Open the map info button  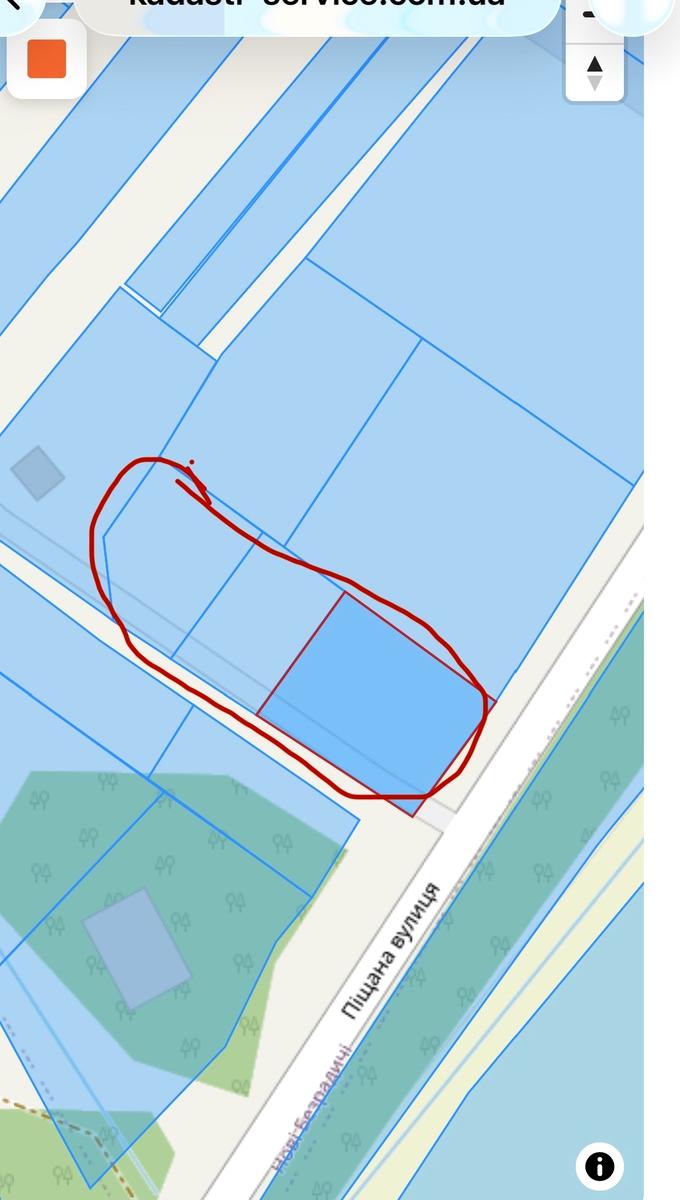coord(599,1166)
